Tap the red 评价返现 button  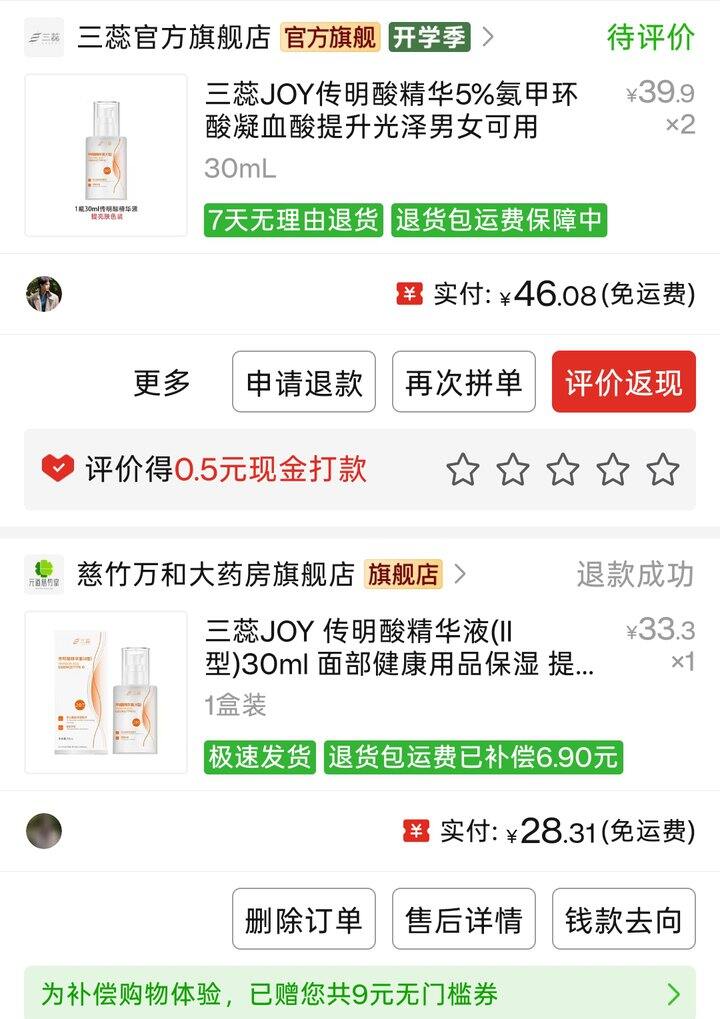[x=624, y=381]
